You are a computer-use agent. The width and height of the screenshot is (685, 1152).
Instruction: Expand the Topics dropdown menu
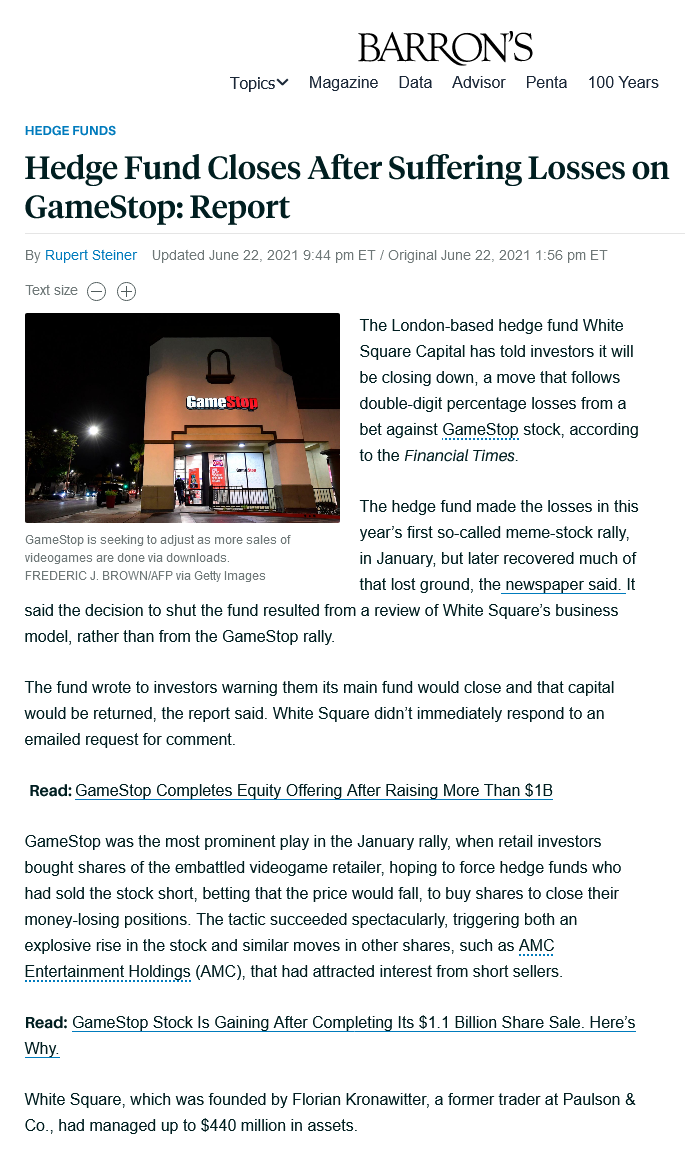[259, 83]
